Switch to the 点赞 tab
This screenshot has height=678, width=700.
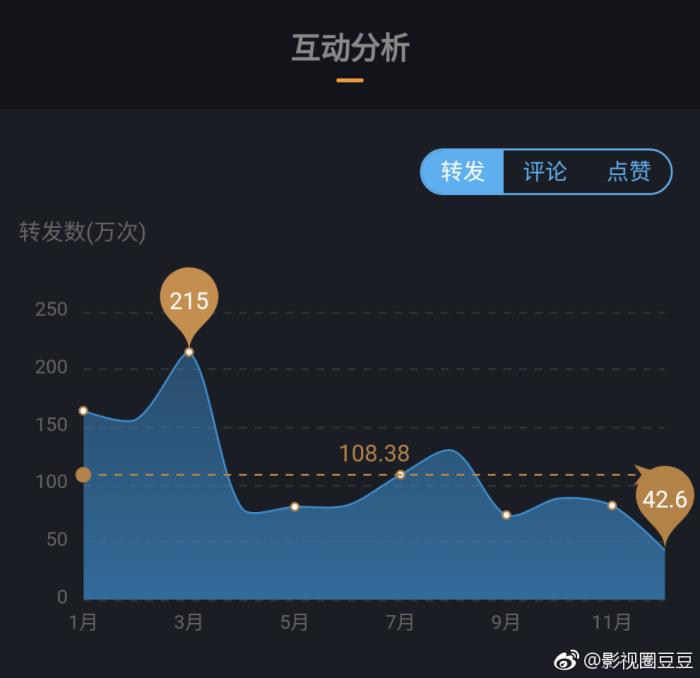pyautogui.click(x=628, y=172)
